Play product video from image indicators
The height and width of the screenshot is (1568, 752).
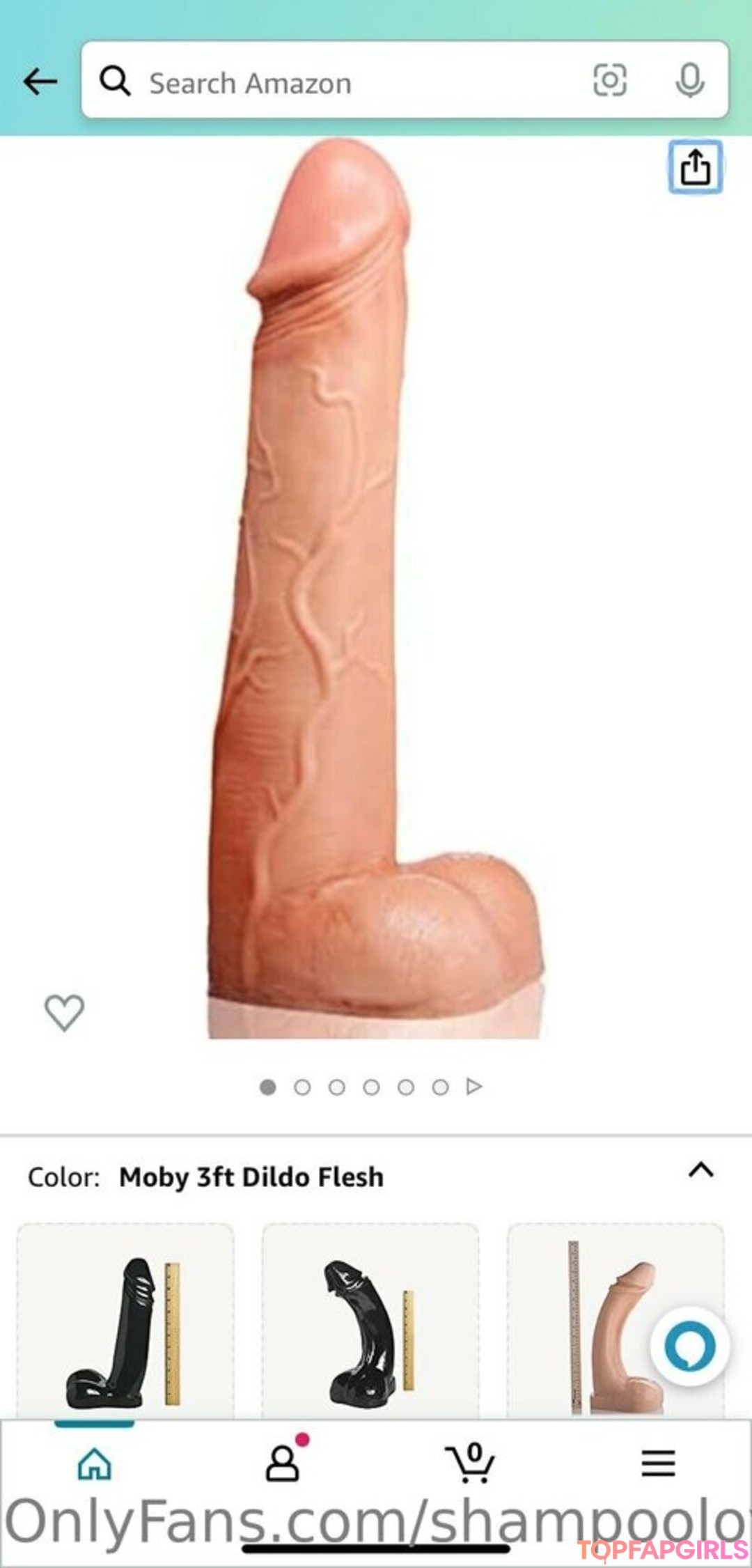coord(474,1087)
